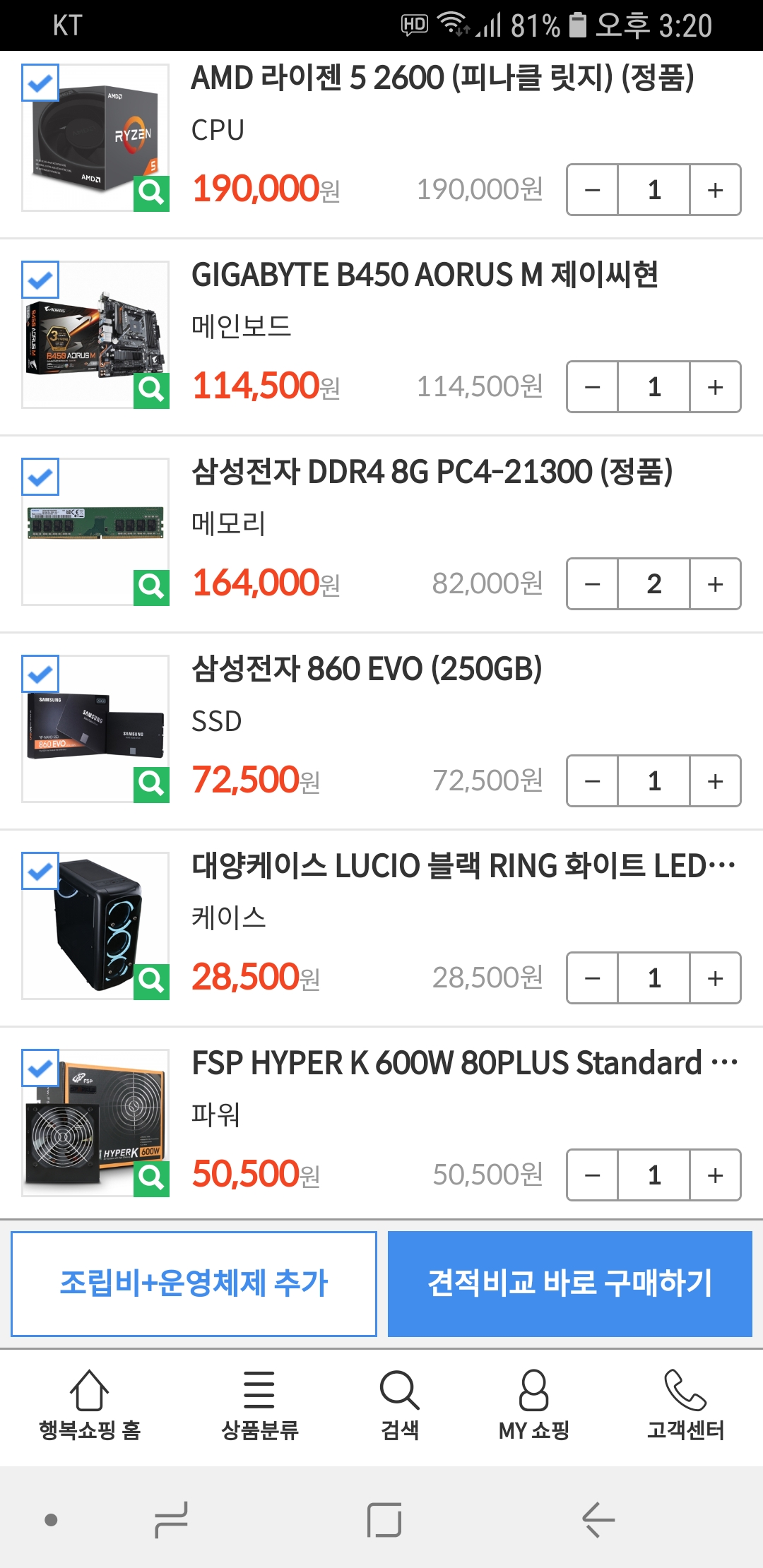Uncheck the AMD 라이젠 5 2600 checkbox
This screenshot has width=763, height=1568.
(x=40, y=83)
